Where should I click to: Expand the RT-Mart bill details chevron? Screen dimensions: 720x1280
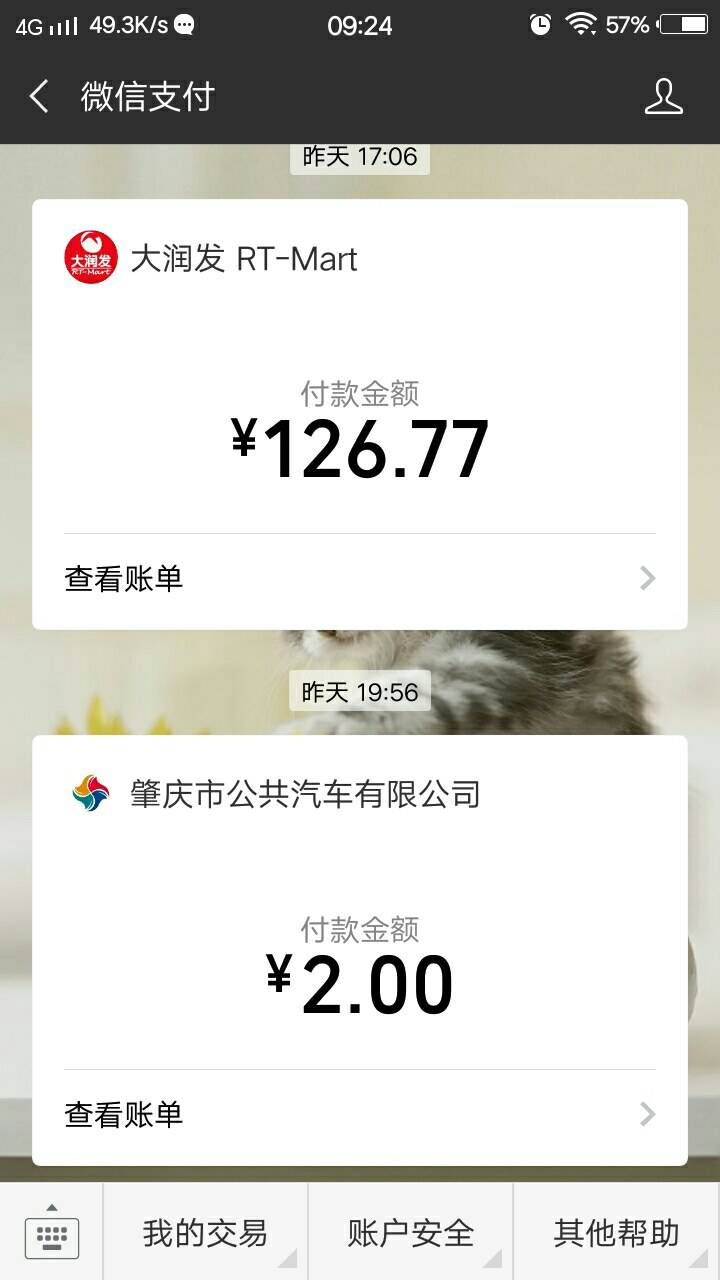coord(647,578)
